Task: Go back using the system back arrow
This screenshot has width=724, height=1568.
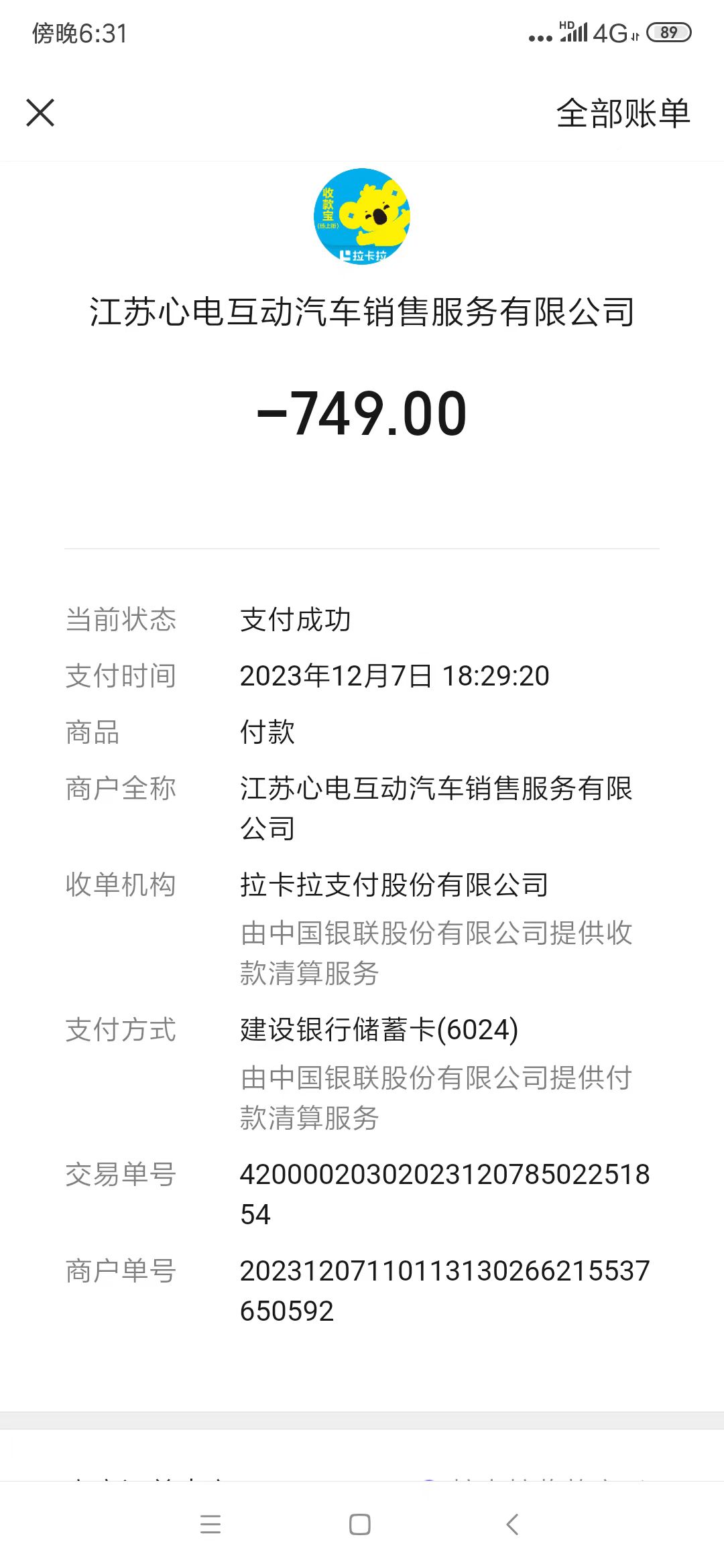Action: 512,1524
